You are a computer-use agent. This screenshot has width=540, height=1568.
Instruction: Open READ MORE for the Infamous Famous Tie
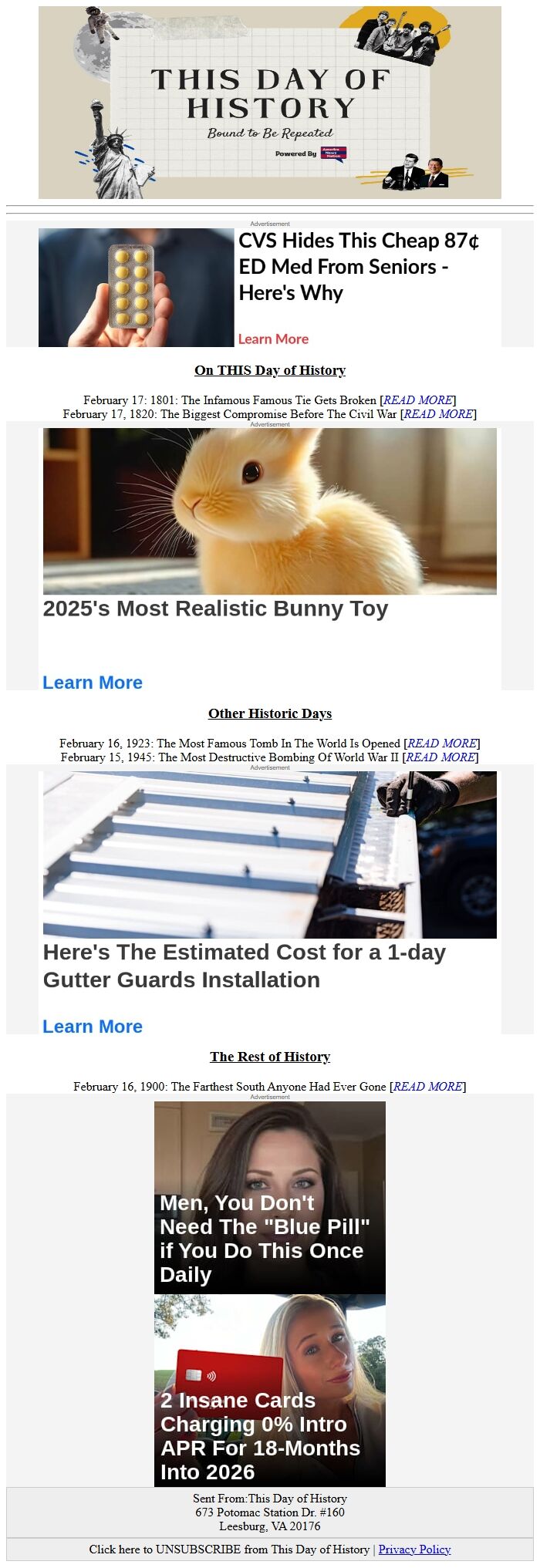417,400
